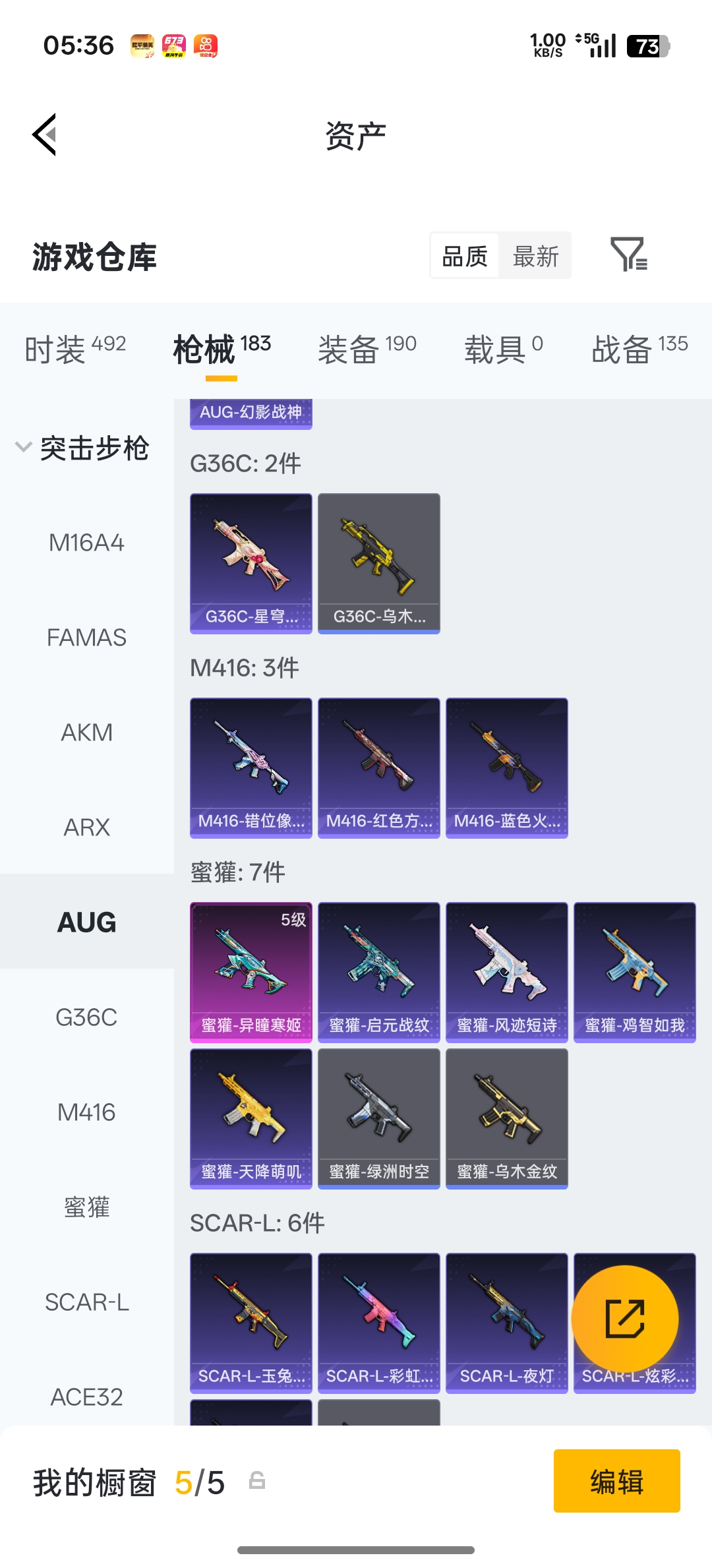Screen dimensions: 712x1568
Task: Switch to the 装备 tab
Action: [x=367, y=348]
